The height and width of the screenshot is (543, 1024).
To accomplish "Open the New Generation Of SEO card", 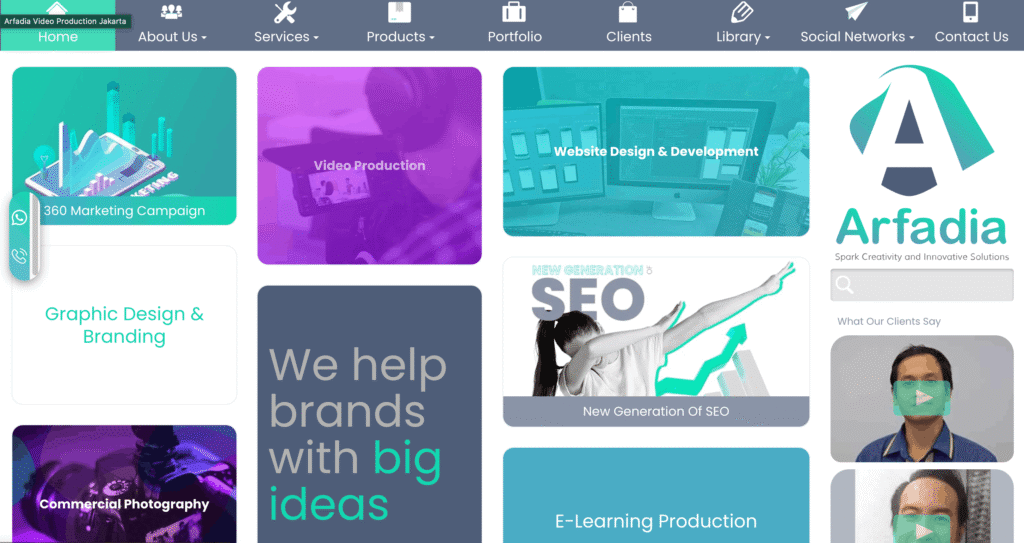I will click(x=655, y=341).
